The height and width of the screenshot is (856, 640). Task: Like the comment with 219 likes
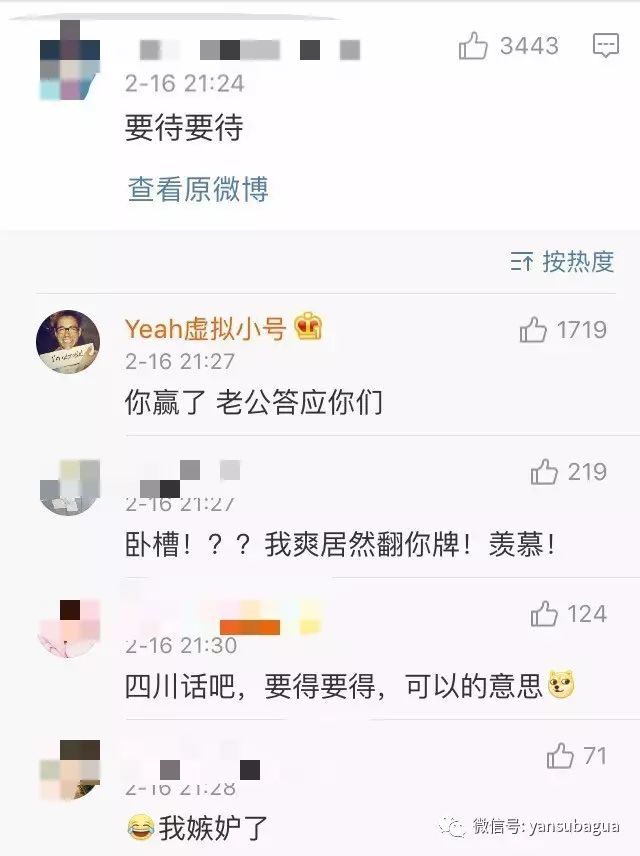pos(544,471)
